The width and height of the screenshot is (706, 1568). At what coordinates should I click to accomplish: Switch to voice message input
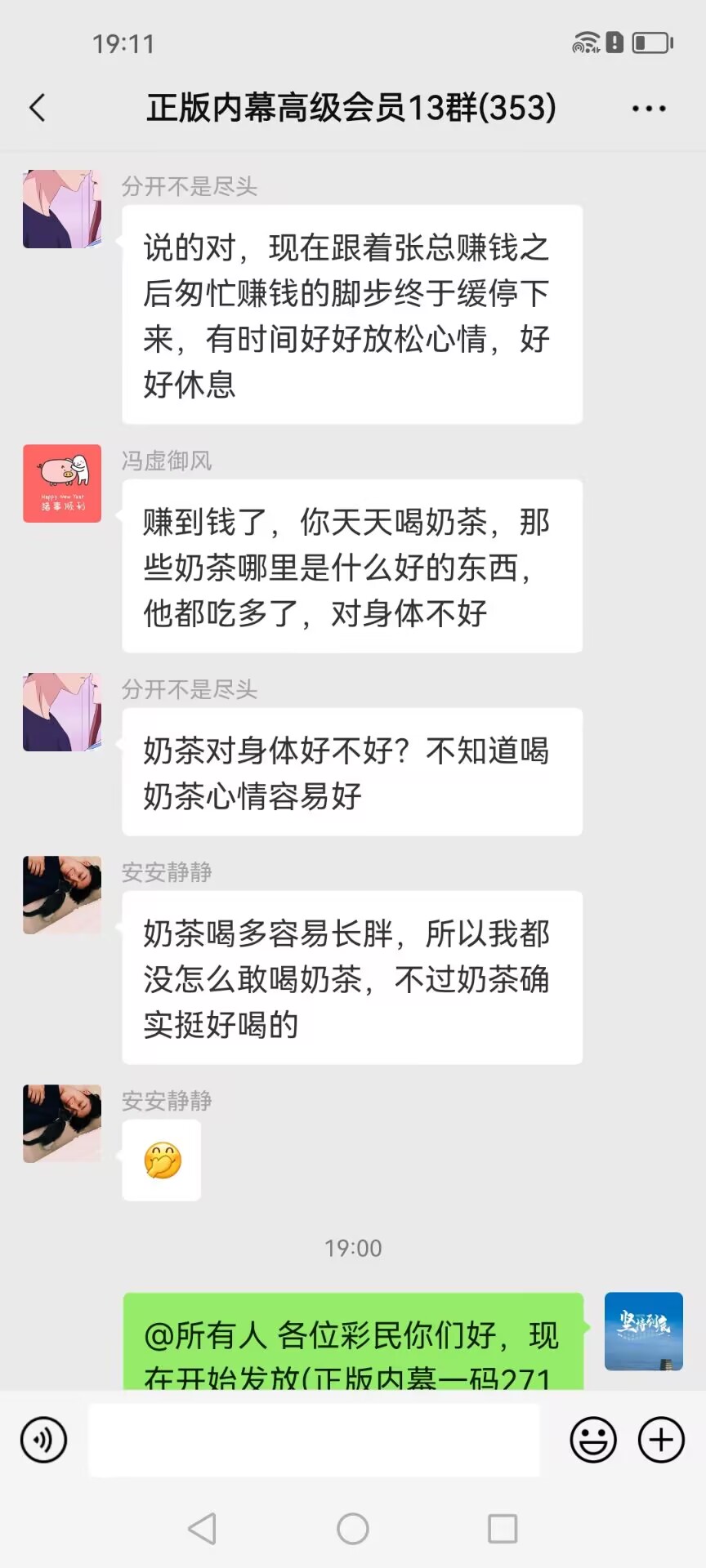43,1439
